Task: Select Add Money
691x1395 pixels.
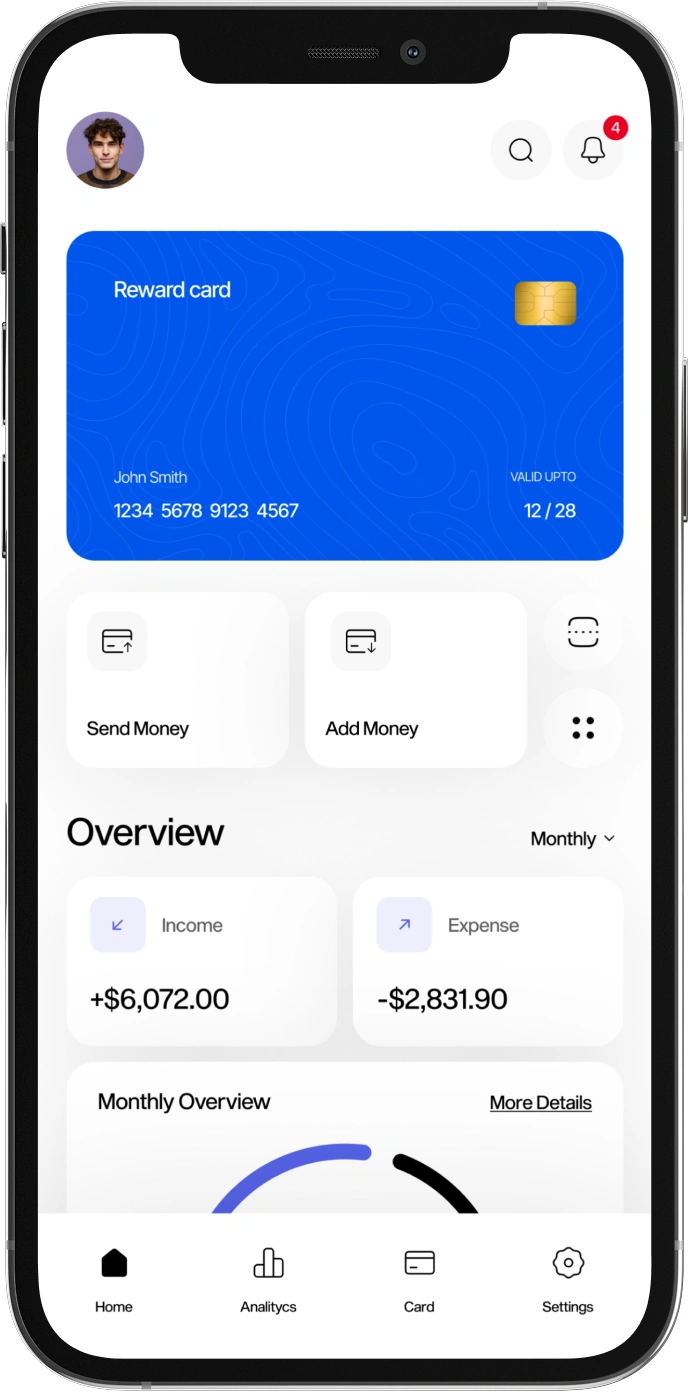Action: 415,680
